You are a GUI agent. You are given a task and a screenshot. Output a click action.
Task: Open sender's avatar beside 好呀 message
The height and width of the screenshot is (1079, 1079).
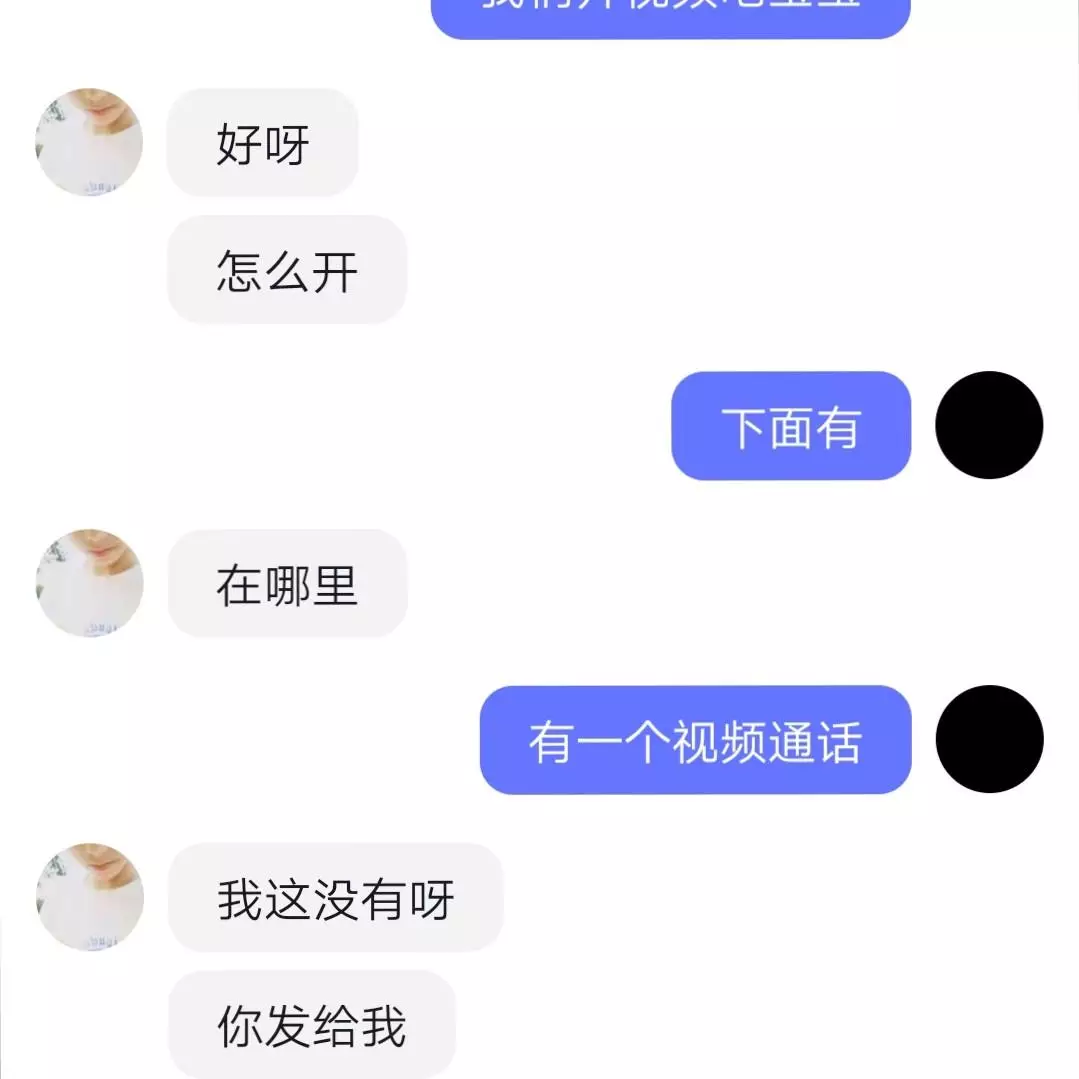tap(89, 142)
